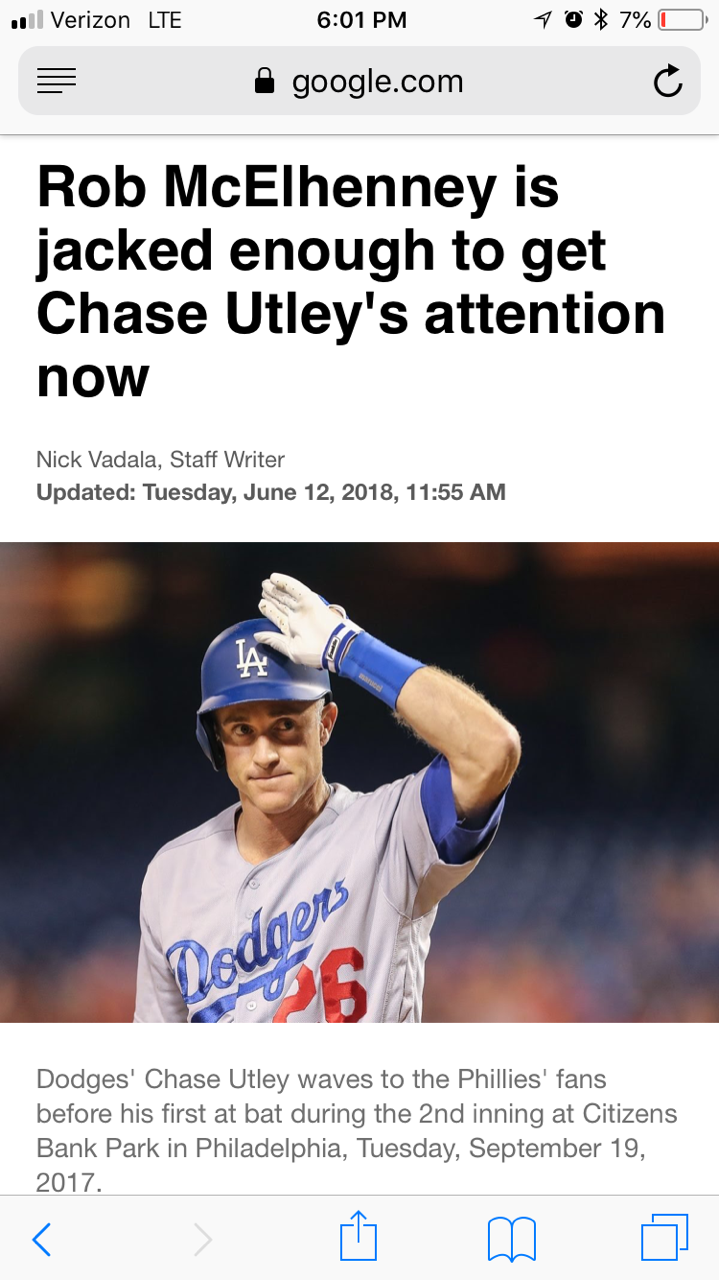Image resolution: width=719 pixels, height=1280 pixels.
Task: Open Safari bookmarks
Action: [x=511, y=1239]
